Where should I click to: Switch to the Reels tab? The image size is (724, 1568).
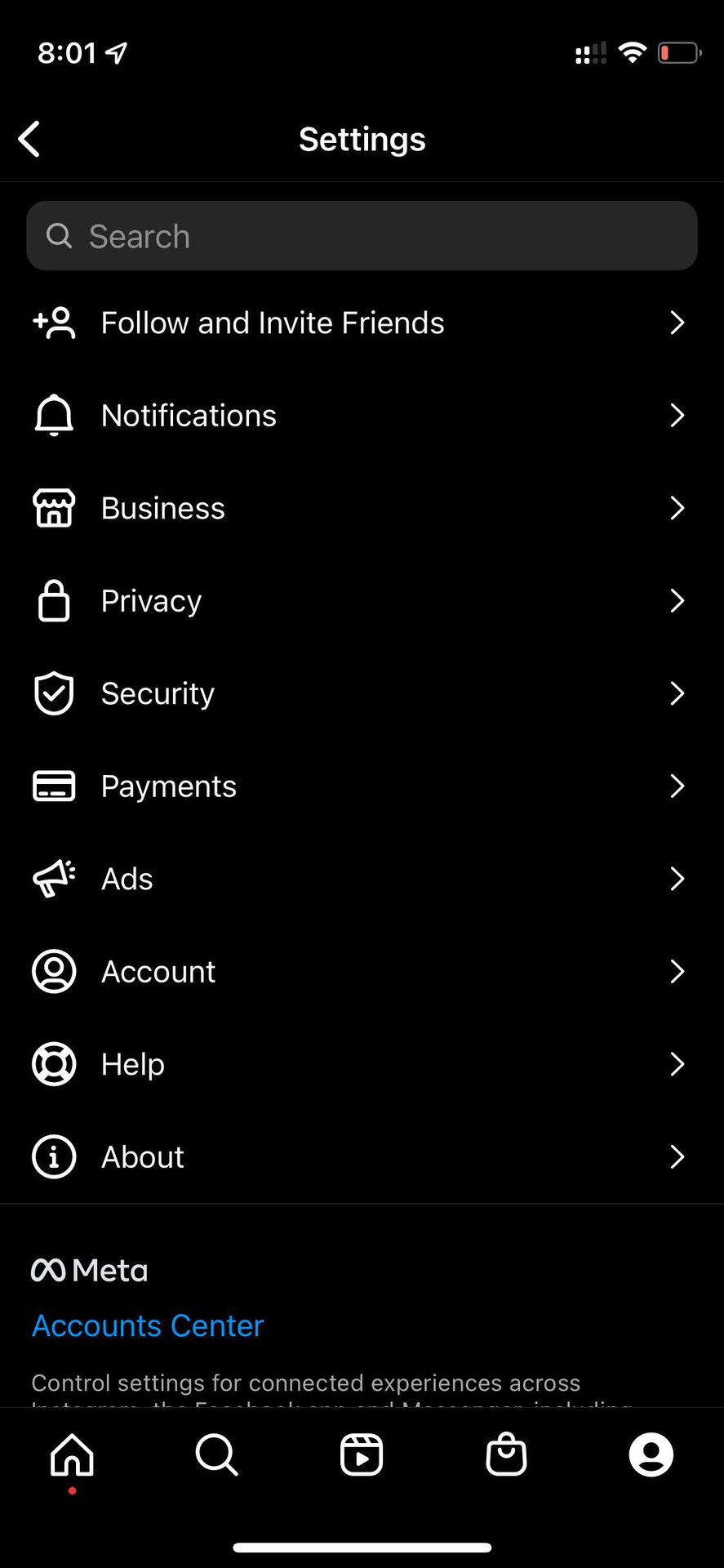pyautogui.click(x=362, y=1454)
